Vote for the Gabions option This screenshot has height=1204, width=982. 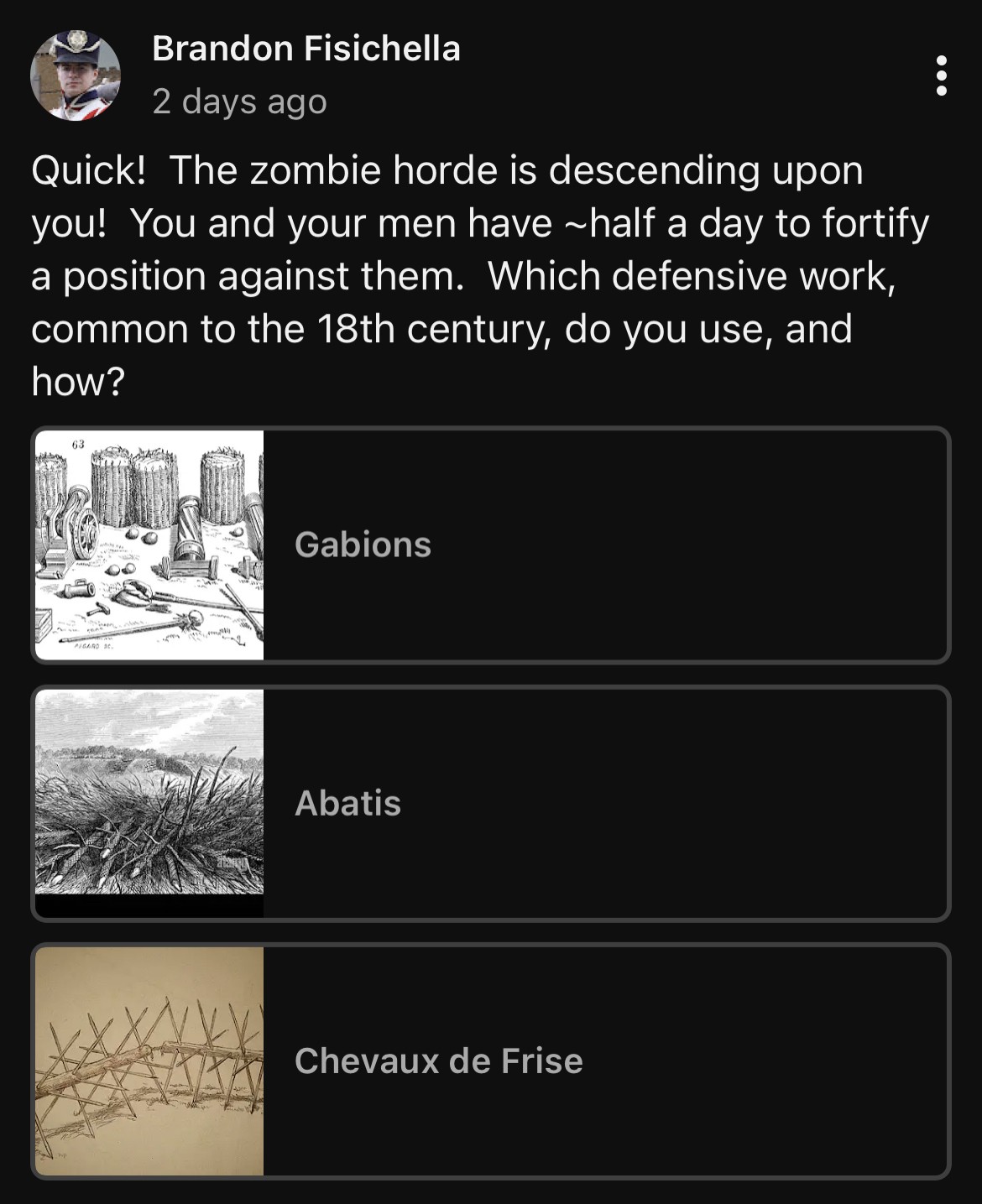pyautogui.click(x=491, y=545)
